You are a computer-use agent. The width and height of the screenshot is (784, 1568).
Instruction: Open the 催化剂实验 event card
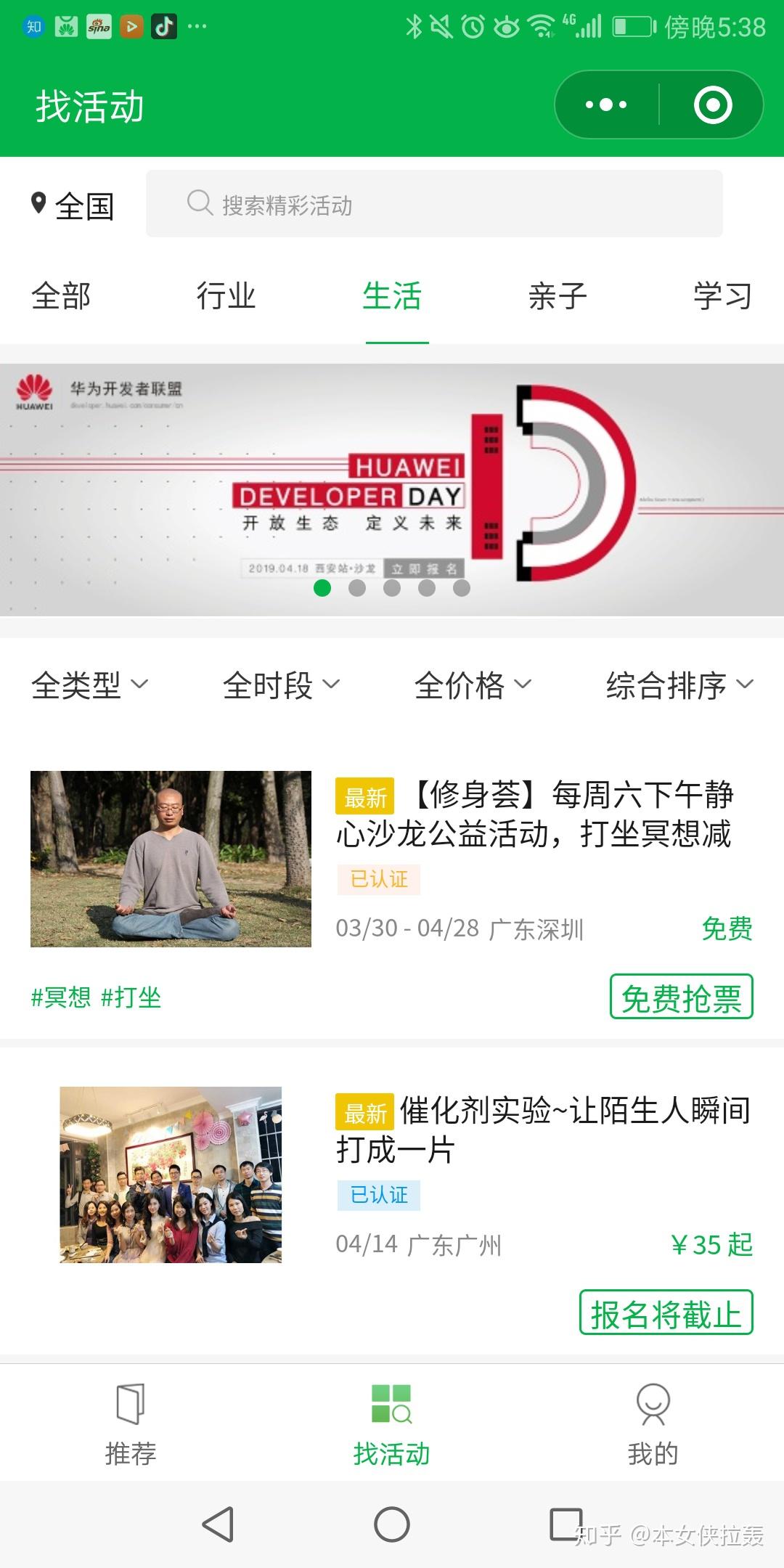[x=541, y=1130]
